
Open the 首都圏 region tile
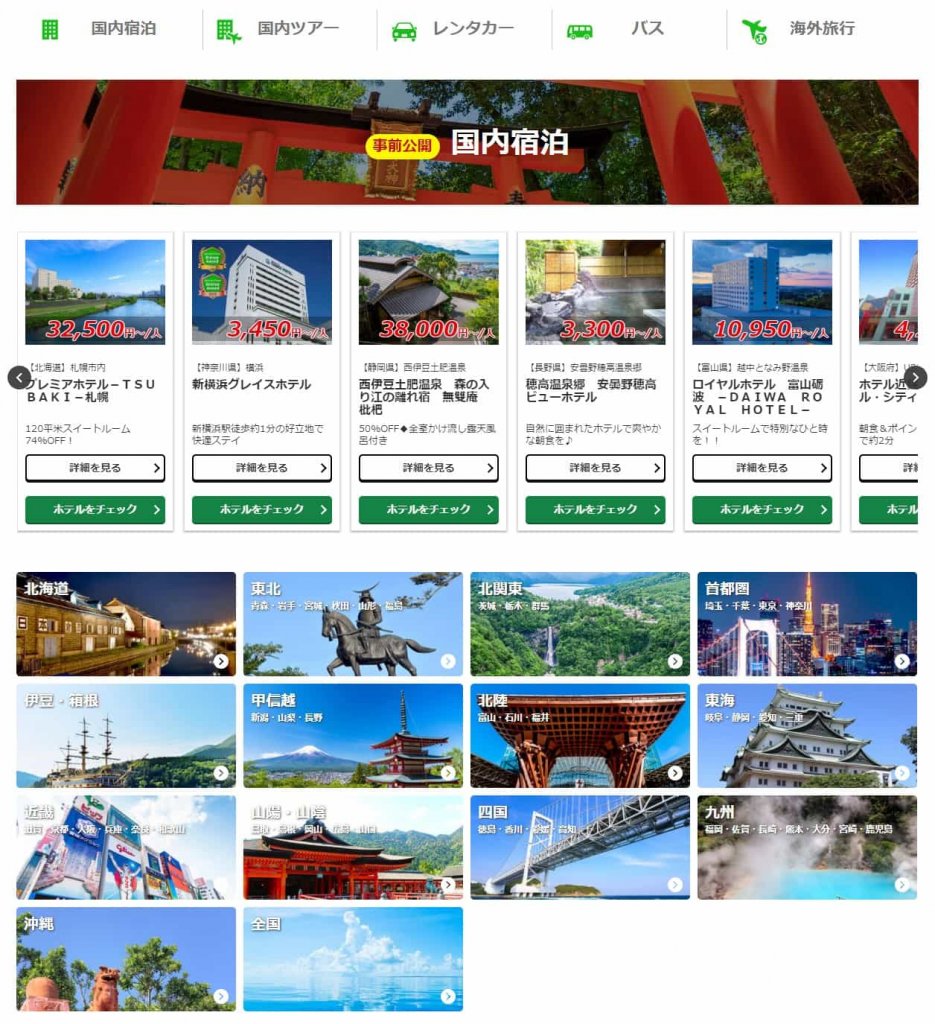click(807, 624)
